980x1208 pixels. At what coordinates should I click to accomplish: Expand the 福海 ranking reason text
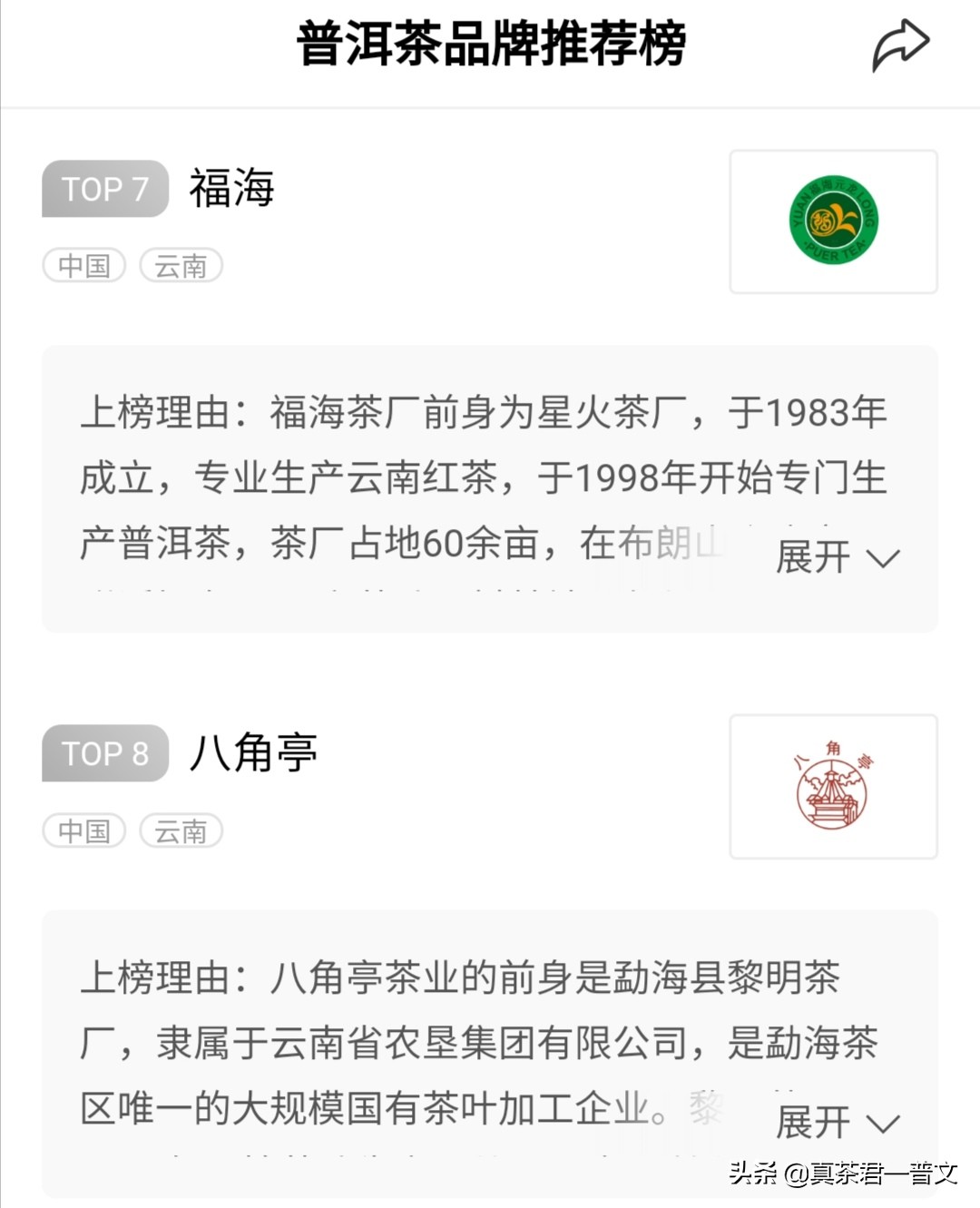(837, 557)
